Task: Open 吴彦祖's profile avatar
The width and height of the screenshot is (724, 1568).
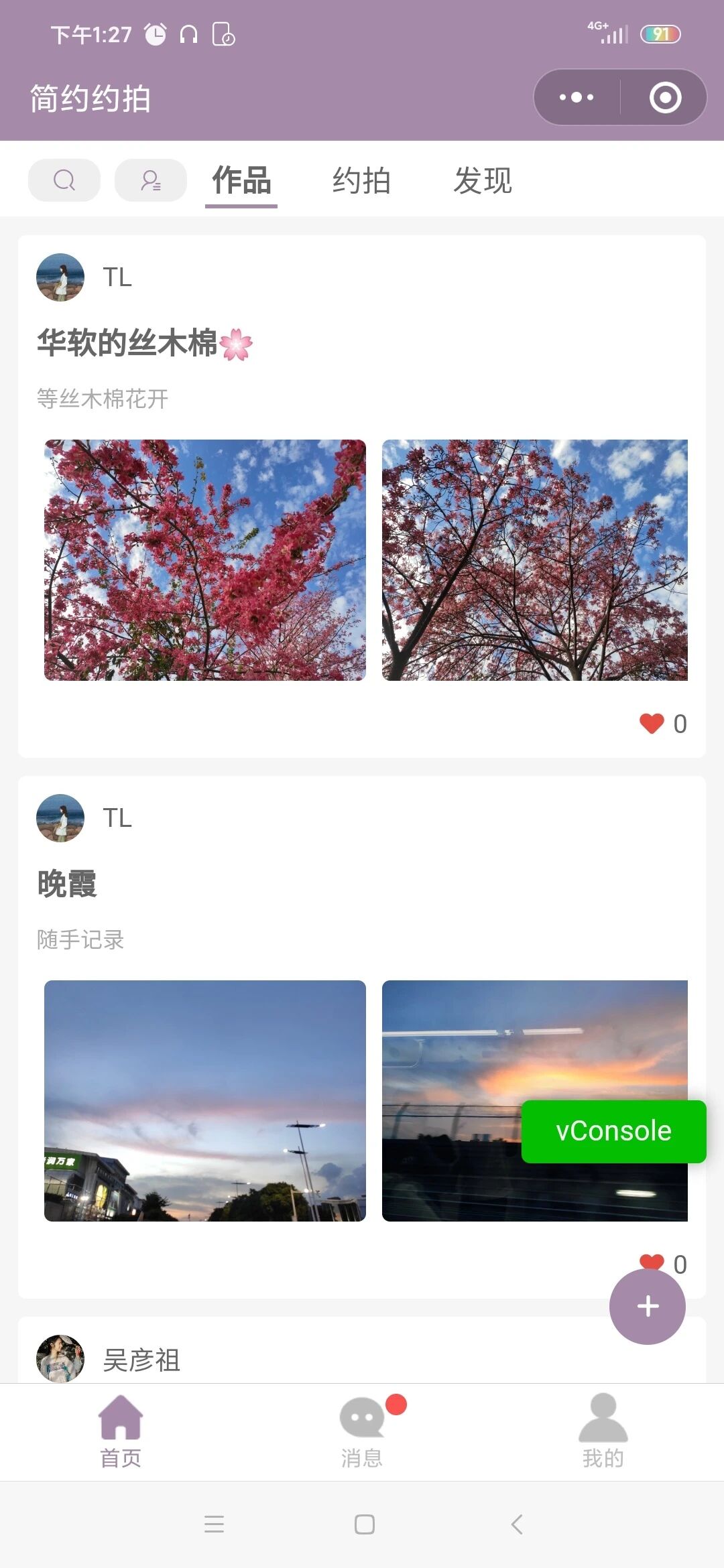Action: [60, 1358]
